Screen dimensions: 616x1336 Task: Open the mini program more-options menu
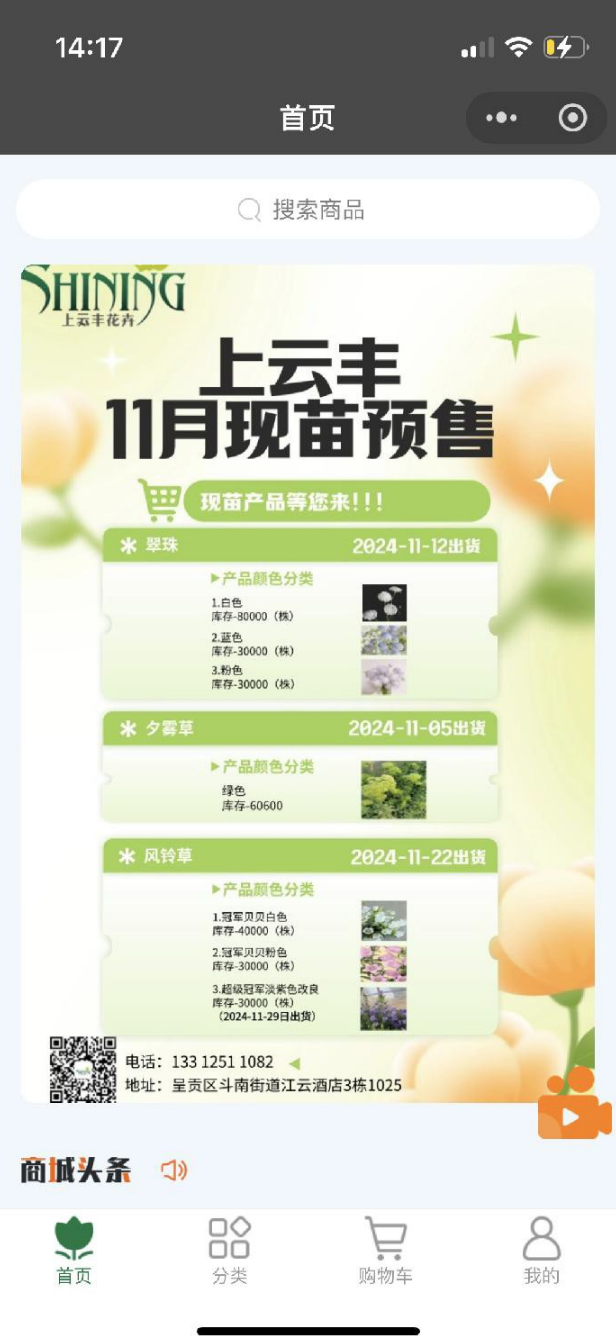(502, 118)
